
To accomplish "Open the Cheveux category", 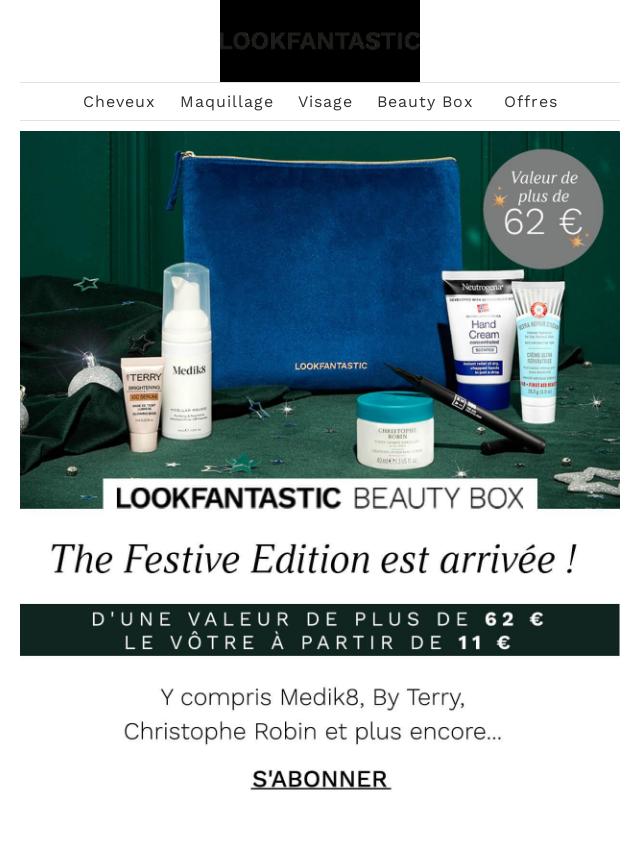I will (119, 102).
